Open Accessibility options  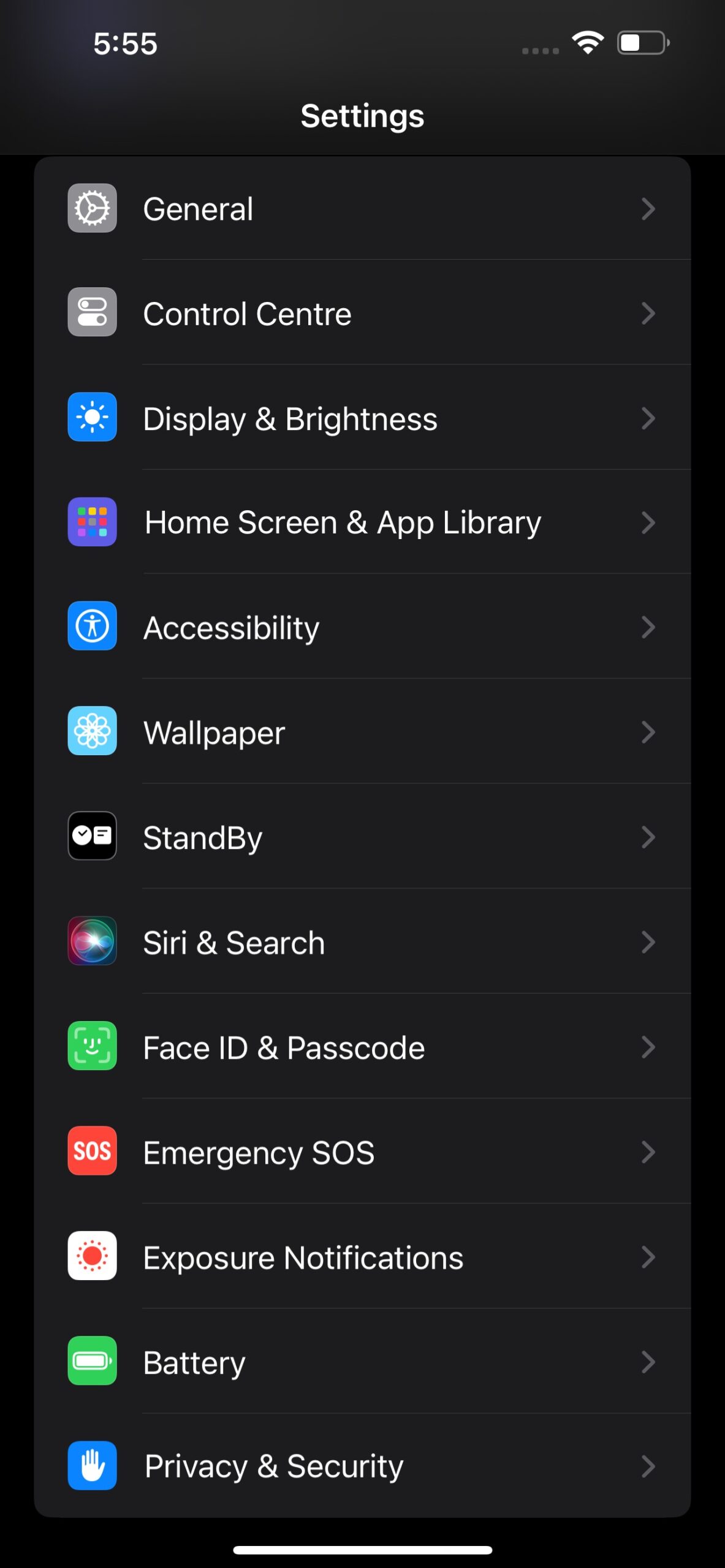tap(362, 627)
